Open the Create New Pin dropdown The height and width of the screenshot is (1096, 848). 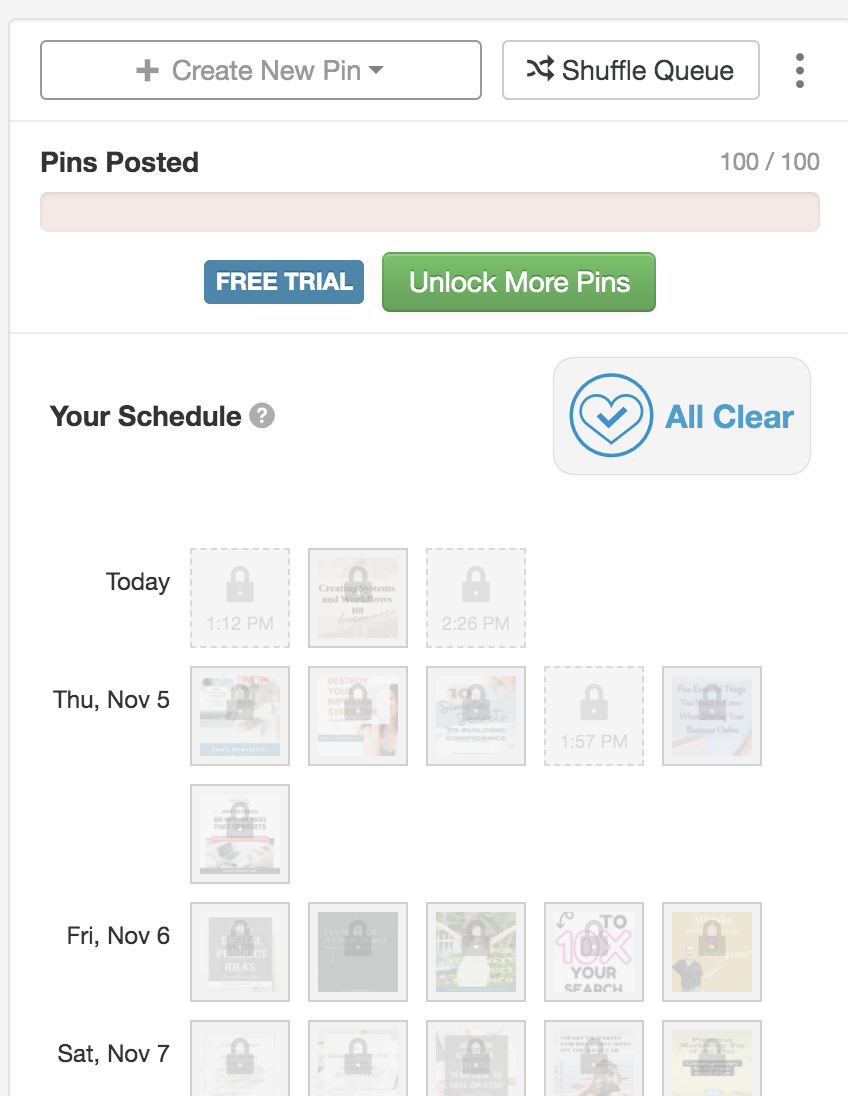click(x=261, y=70)
